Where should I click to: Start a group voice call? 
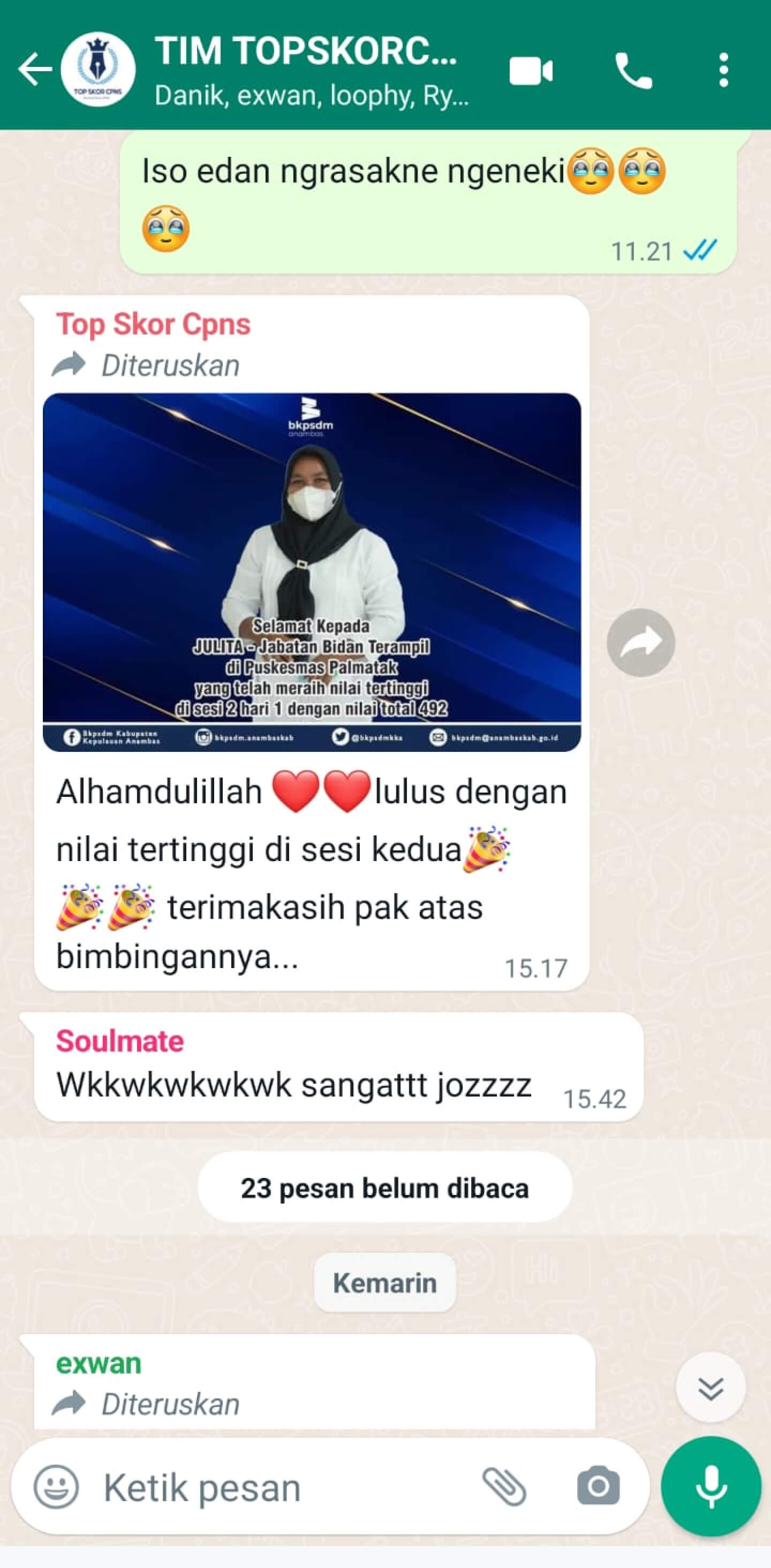pos(633,71)
